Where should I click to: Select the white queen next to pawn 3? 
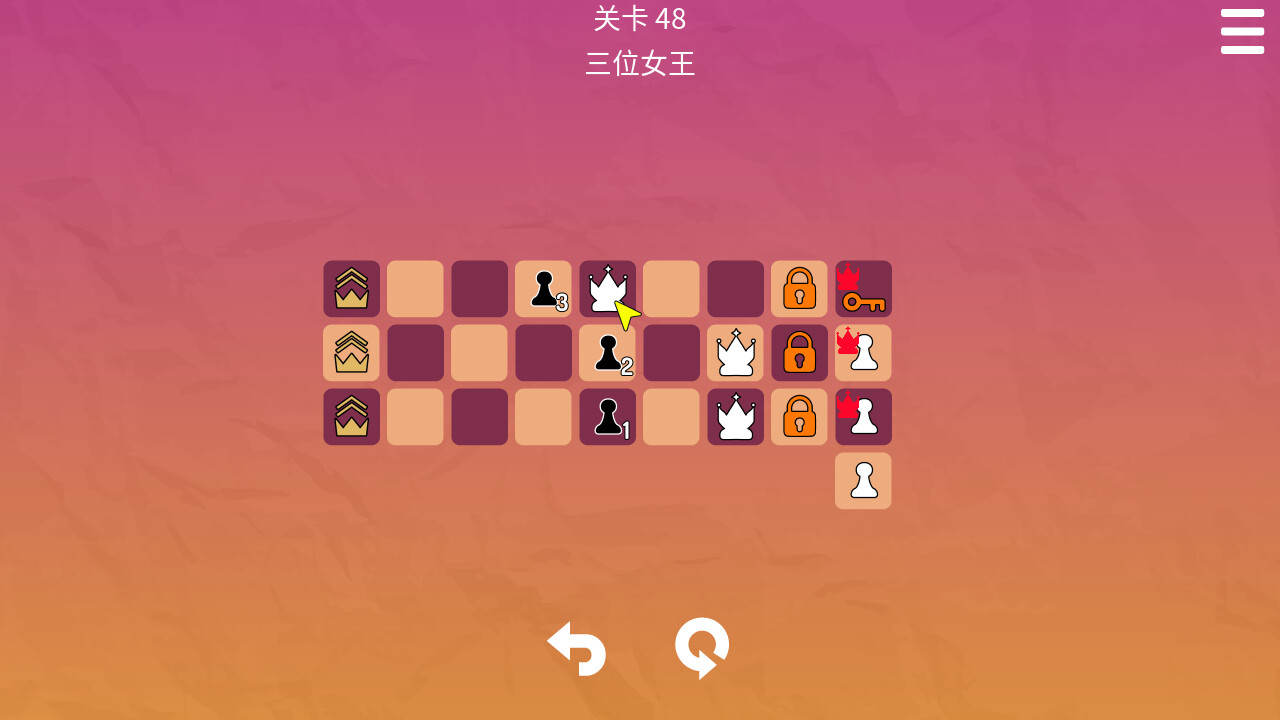pos(607,289)
